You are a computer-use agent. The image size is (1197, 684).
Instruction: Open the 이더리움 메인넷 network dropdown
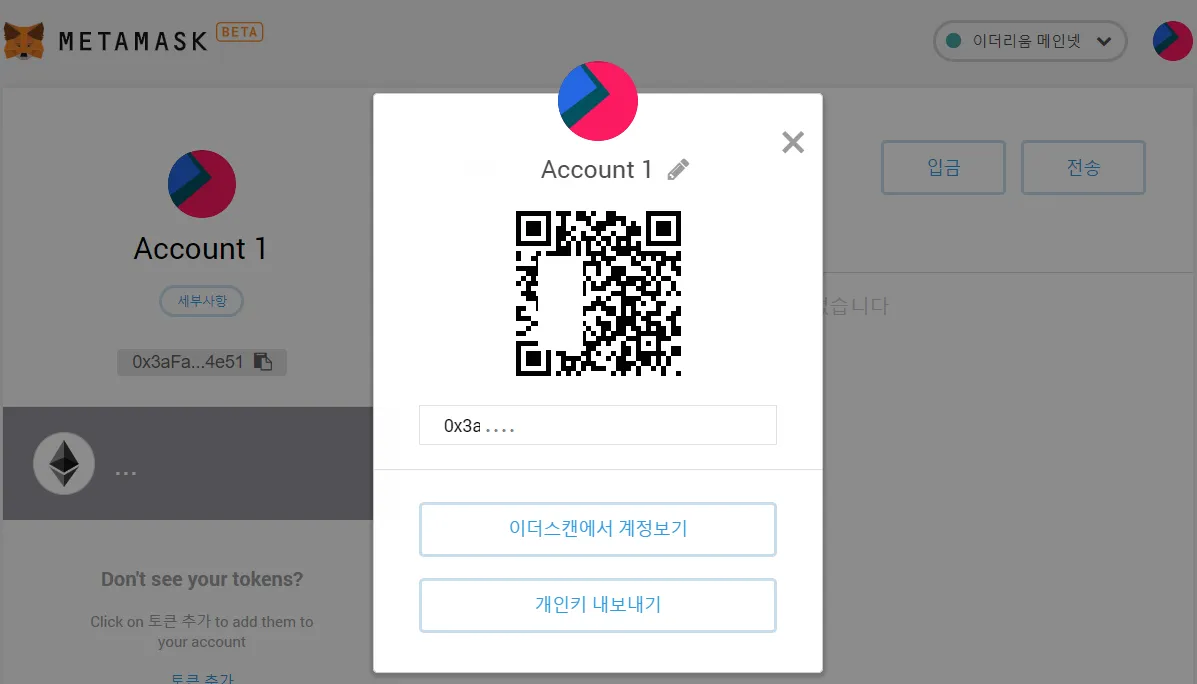1029,41
